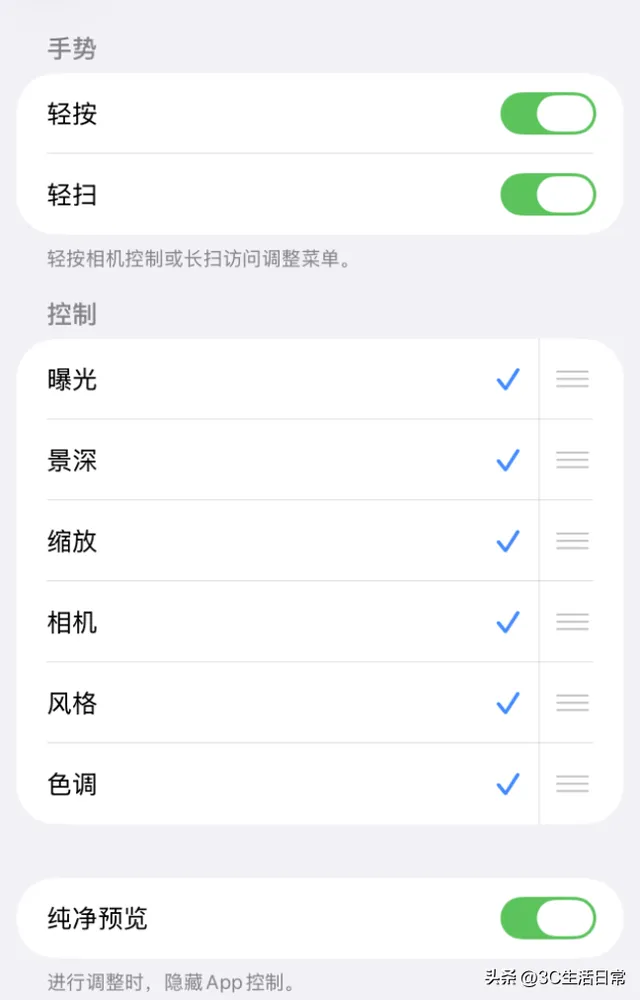Tap the reorder handle beside 曝光
The width and height of the screenshot is (640, 1000).
572,379
